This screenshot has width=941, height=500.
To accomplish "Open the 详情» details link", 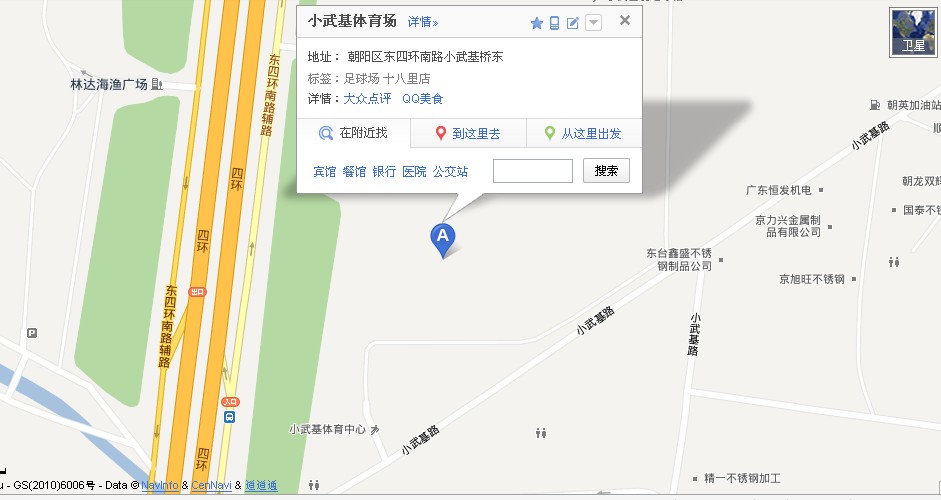I will coord(423,22).
